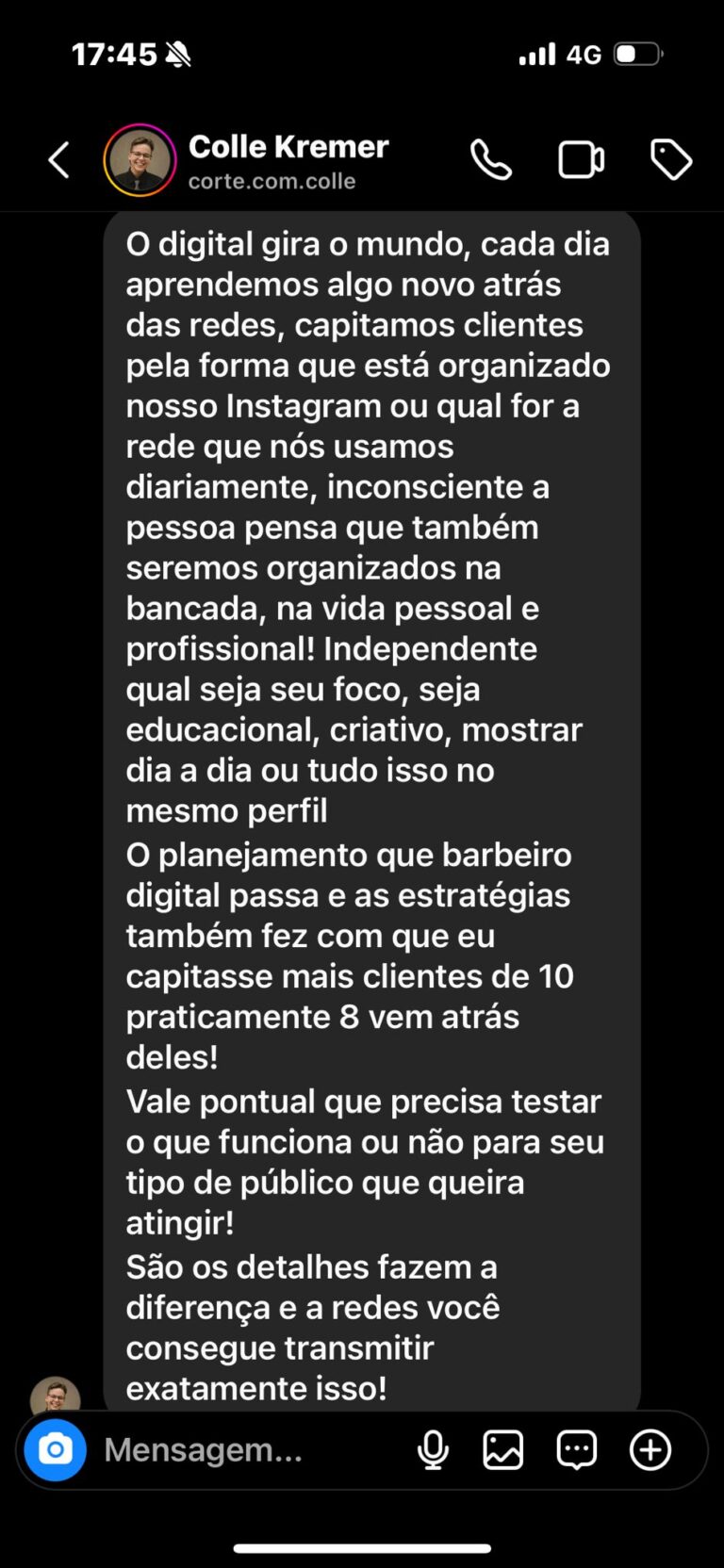Viewport: 724px width, 1568px height.
Task: Attach a photo from the gallery
Action: pos(503,1449)
